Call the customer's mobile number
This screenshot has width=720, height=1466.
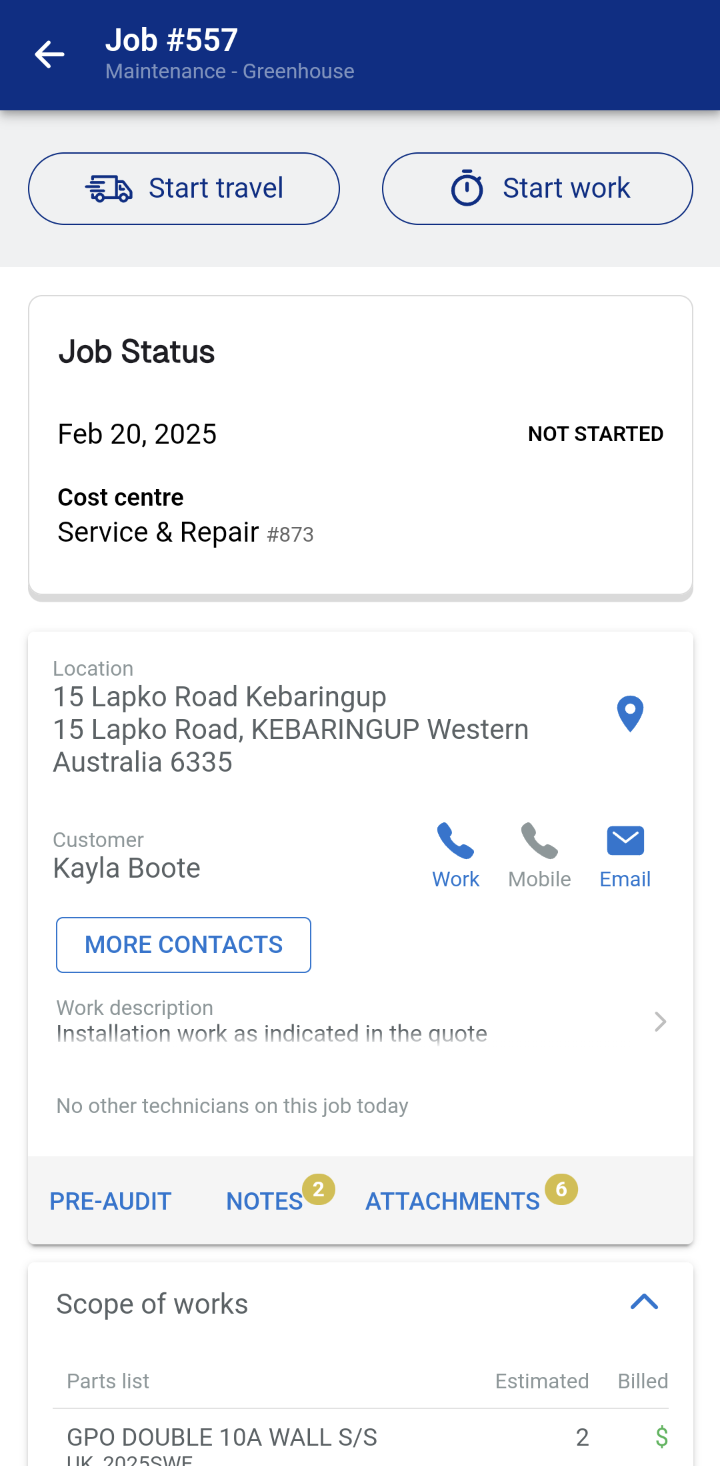coord(540,856)
